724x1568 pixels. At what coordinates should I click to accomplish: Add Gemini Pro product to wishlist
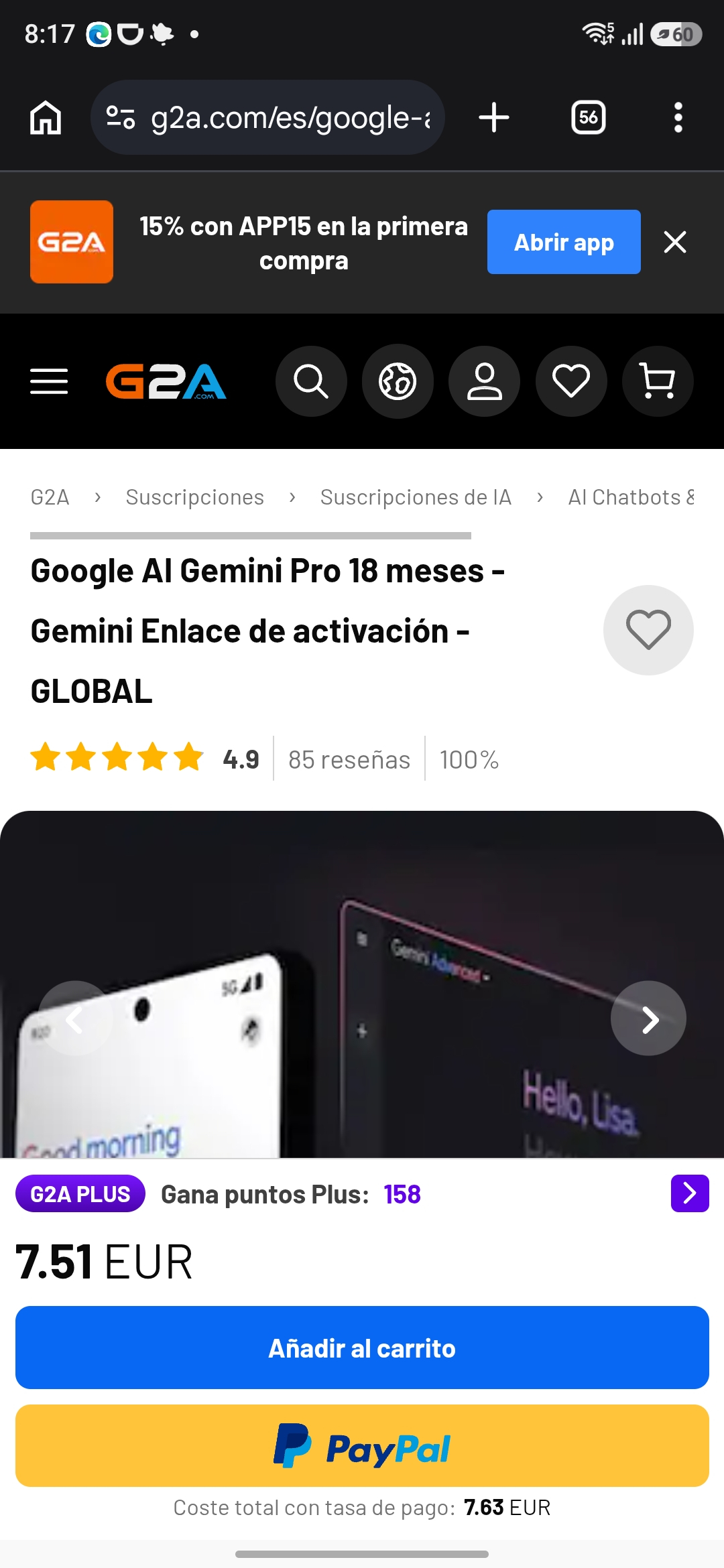click(x=648, y=630)
